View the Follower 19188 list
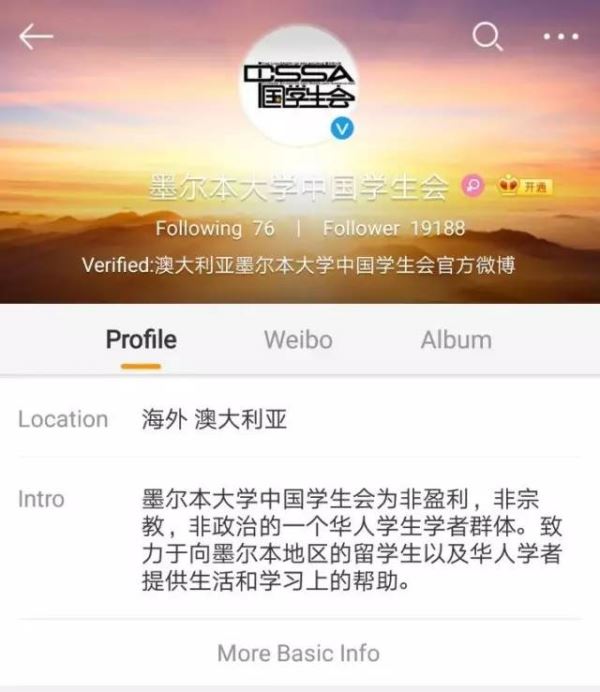This screenshot has width=600, height=692. 394,228
